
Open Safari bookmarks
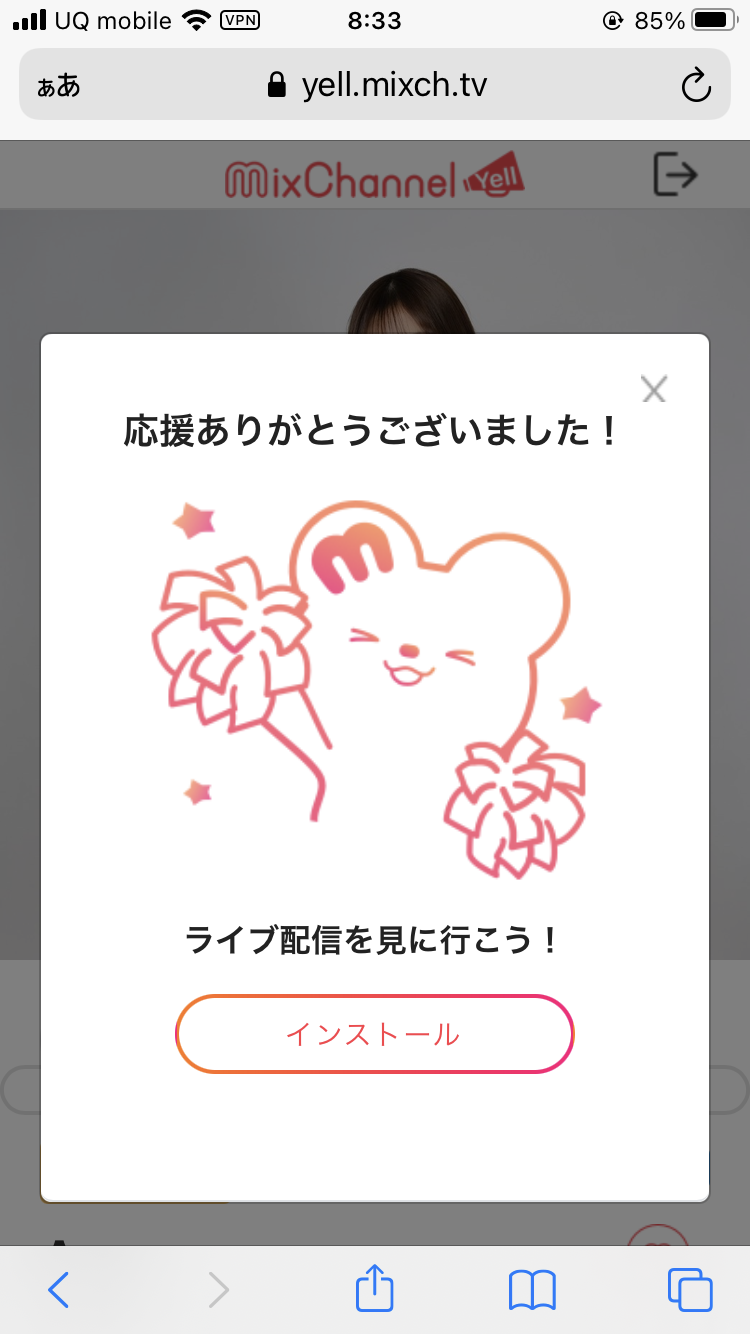(x=532, y=1290)
